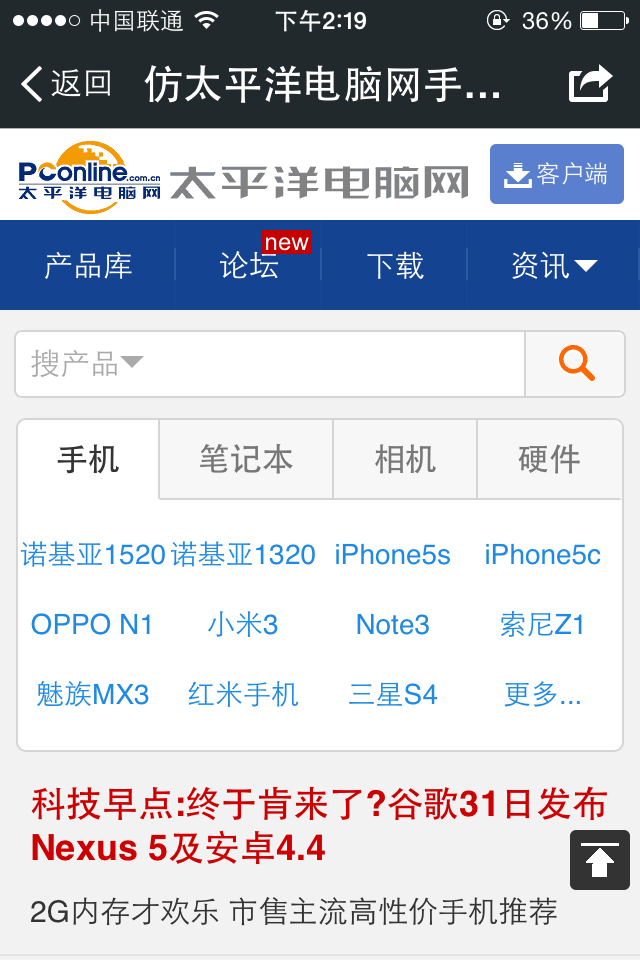Go to the 下载 section

tap(395, 266)
